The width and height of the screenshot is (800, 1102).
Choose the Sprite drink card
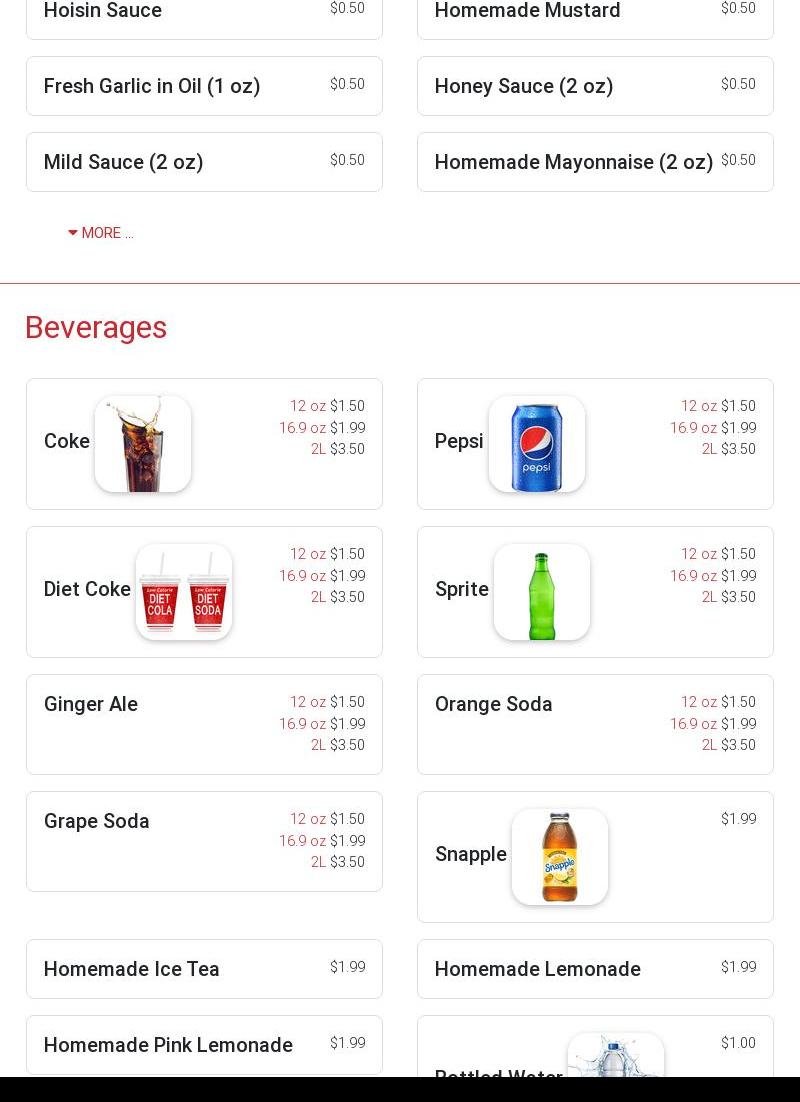click(x=595, y=592)
